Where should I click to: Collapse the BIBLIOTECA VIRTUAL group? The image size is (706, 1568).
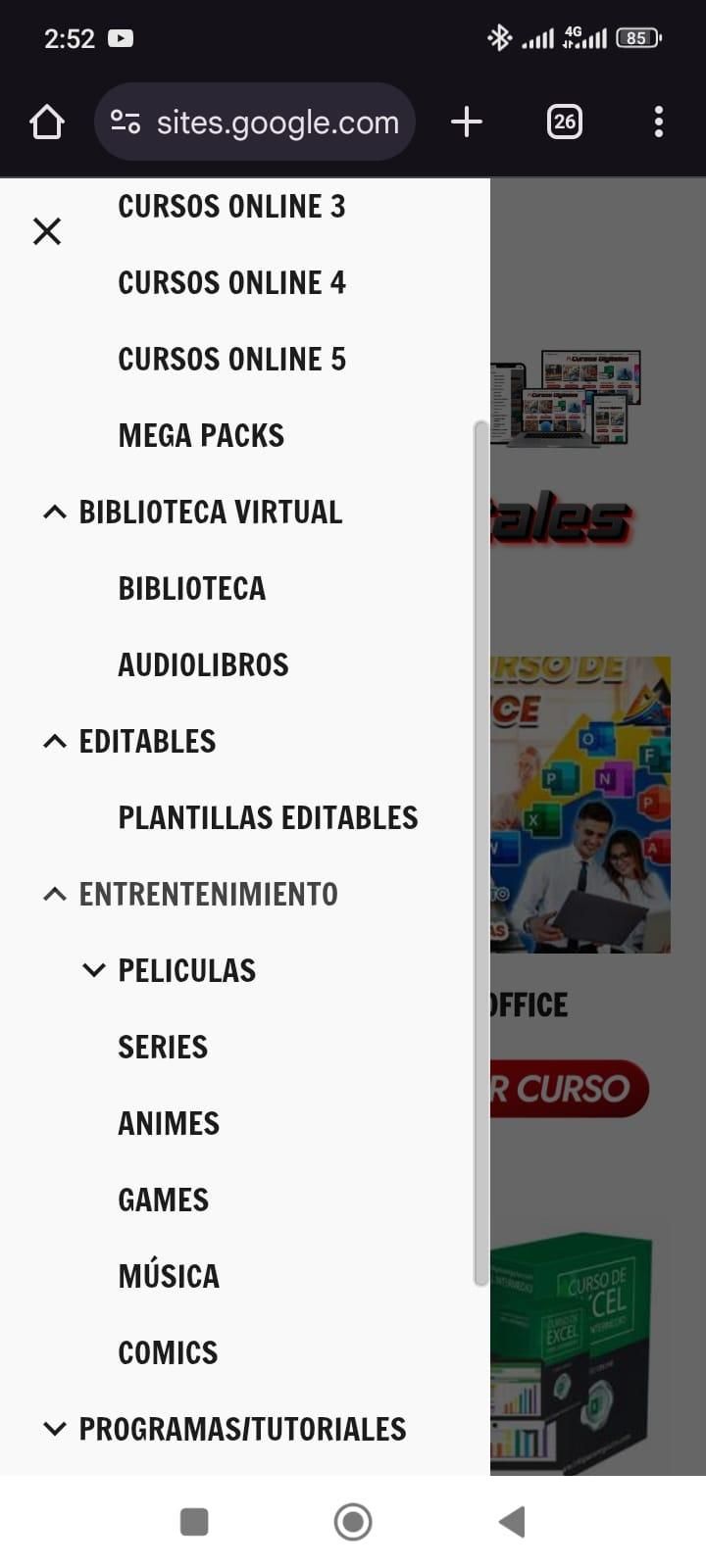click(55, 513)
